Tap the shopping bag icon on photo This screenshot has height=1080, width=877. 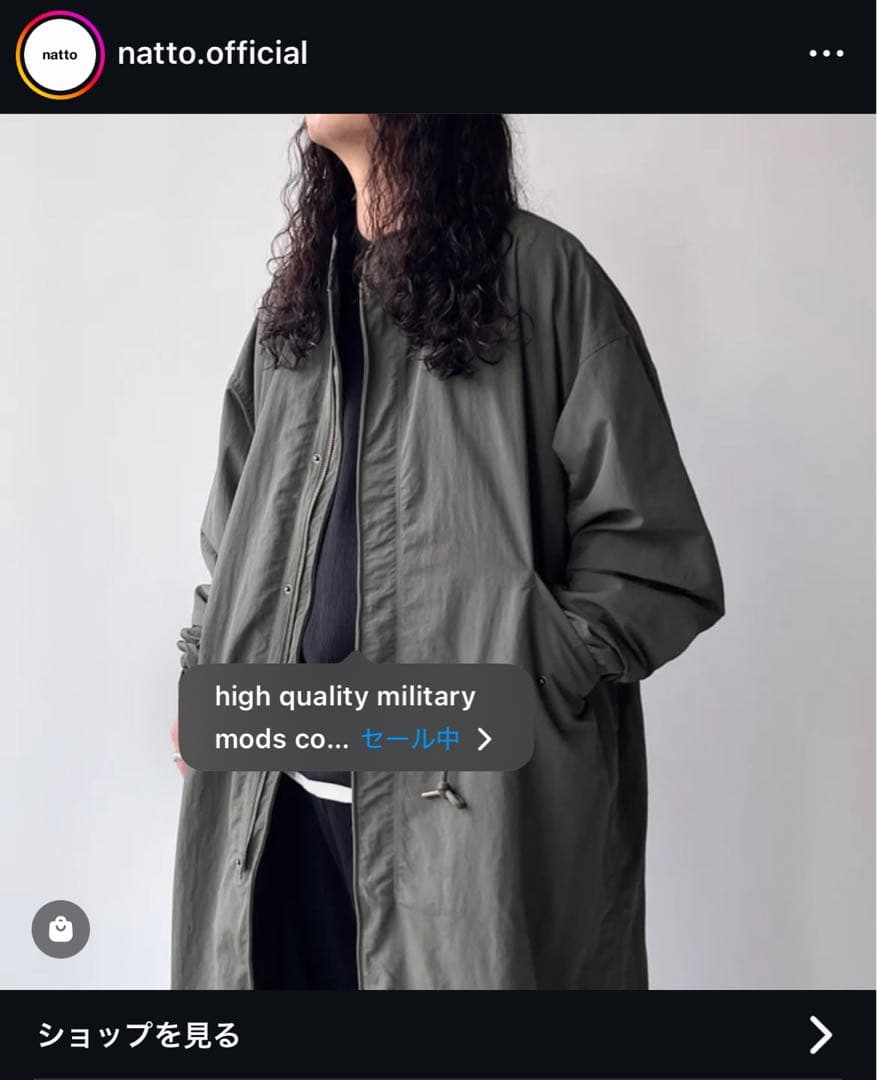tap(61, 929)
